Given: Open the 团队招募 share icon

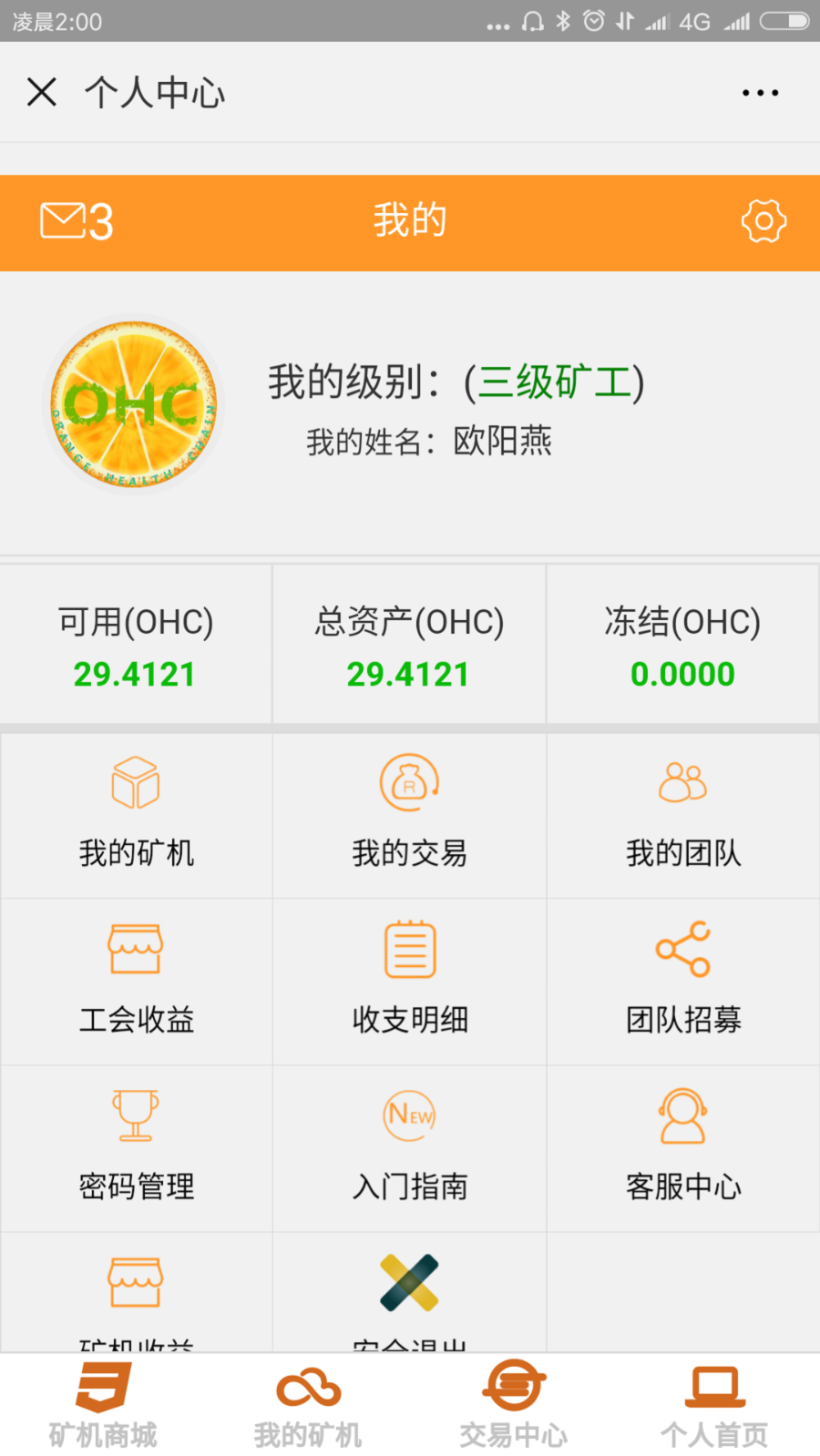Looking at the screenshot, I should [x=682, y=981].
